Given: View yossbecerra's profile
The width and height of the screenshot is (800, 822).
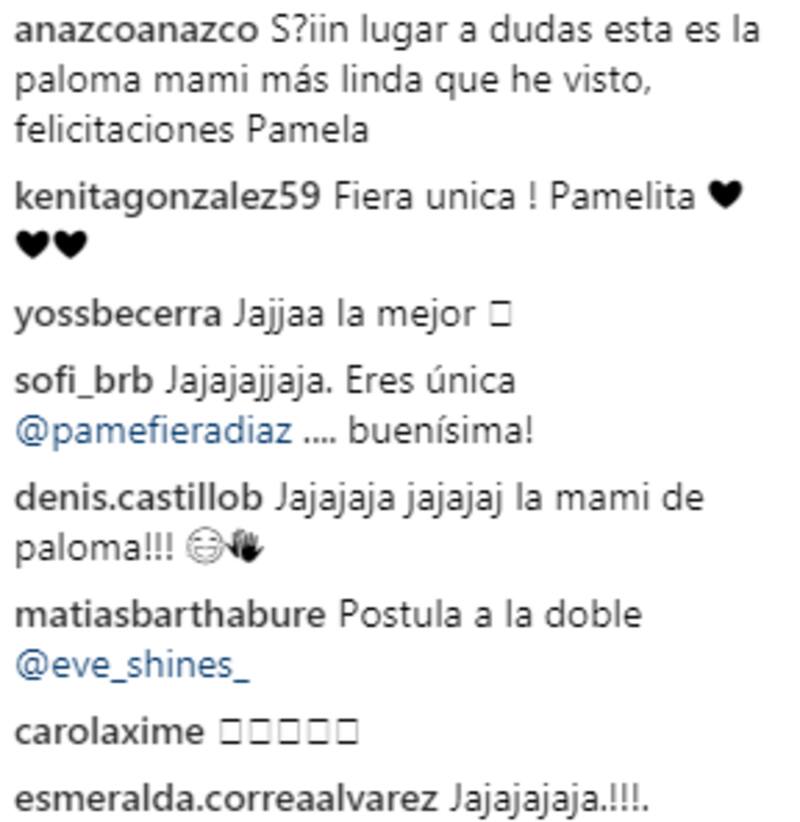Looking at the screenshot, I should 119,315.
